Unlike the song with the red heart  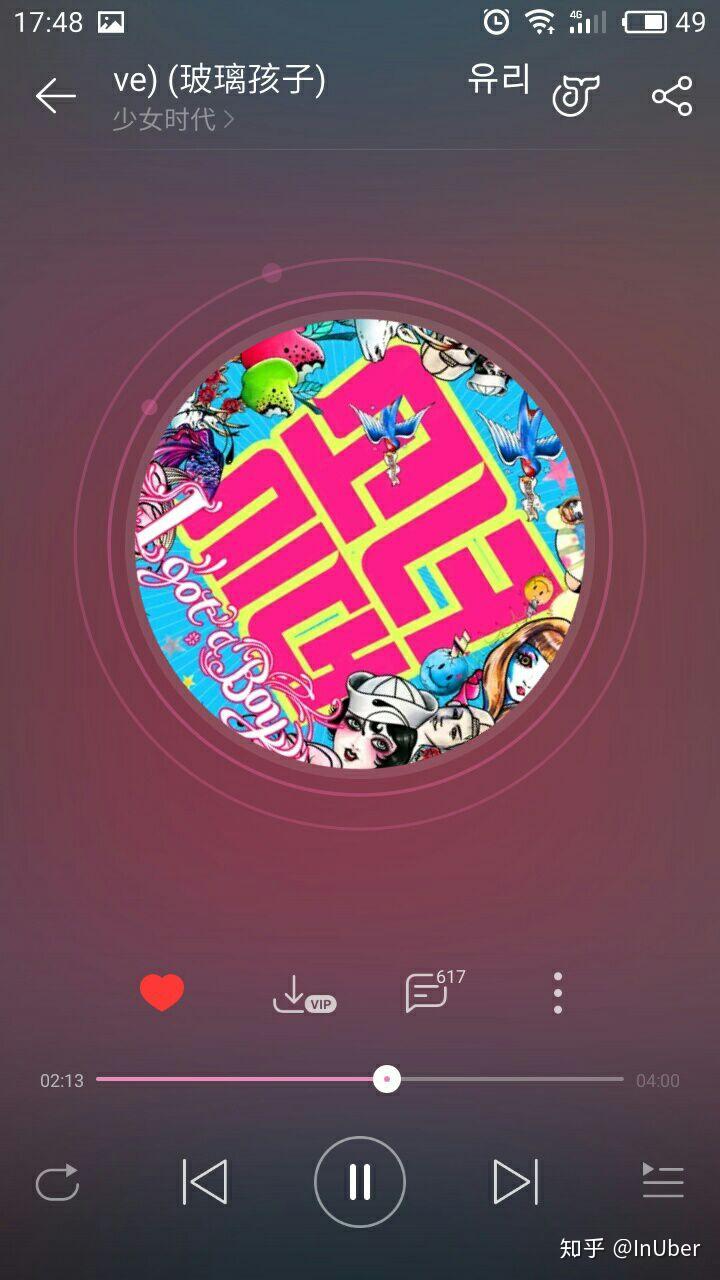point(162,993)
